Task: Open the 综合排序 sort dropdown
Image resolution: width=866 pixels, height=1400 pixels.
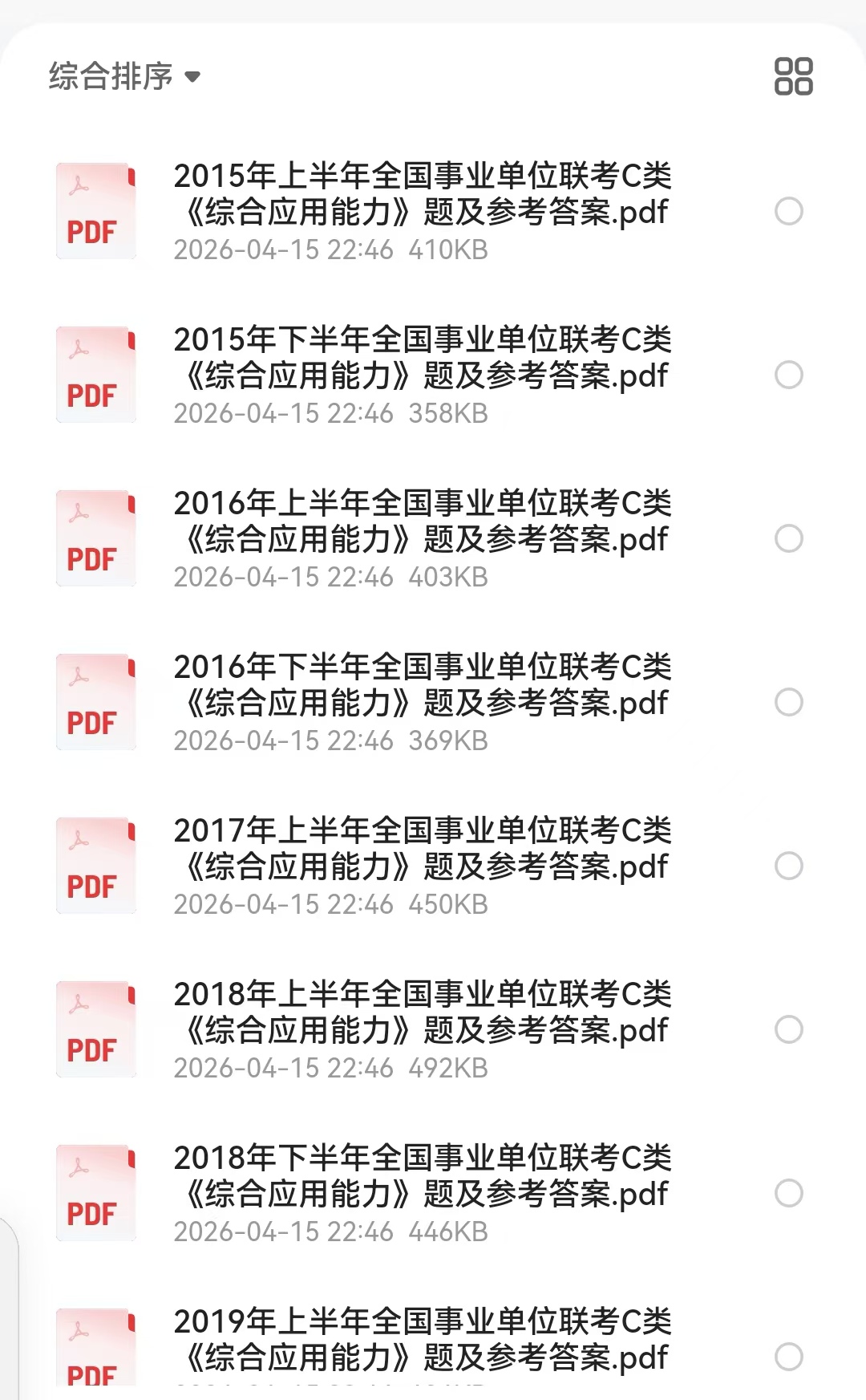Action: click(124, 77)
